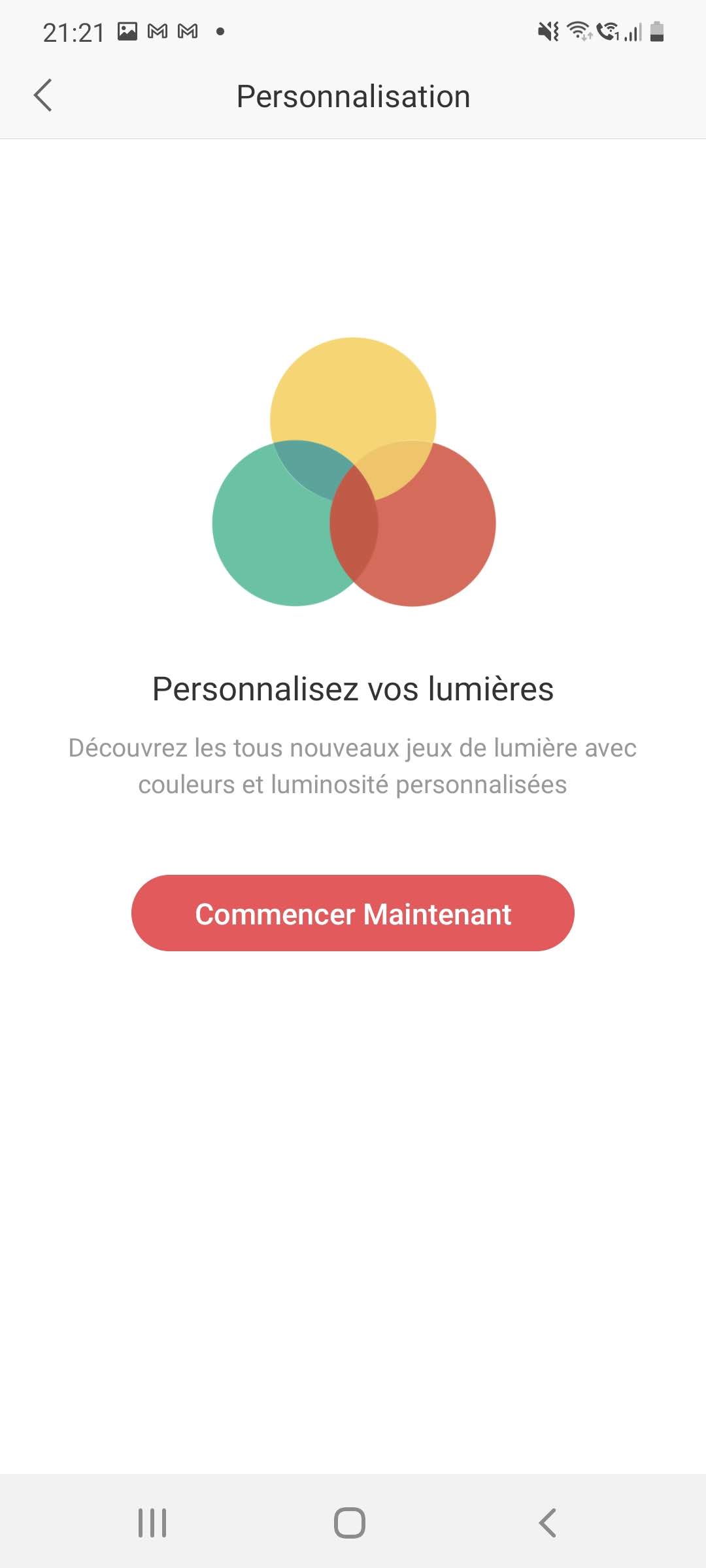
Task: Tap the Commencer Maintenant button
Action: pos(353,913)
